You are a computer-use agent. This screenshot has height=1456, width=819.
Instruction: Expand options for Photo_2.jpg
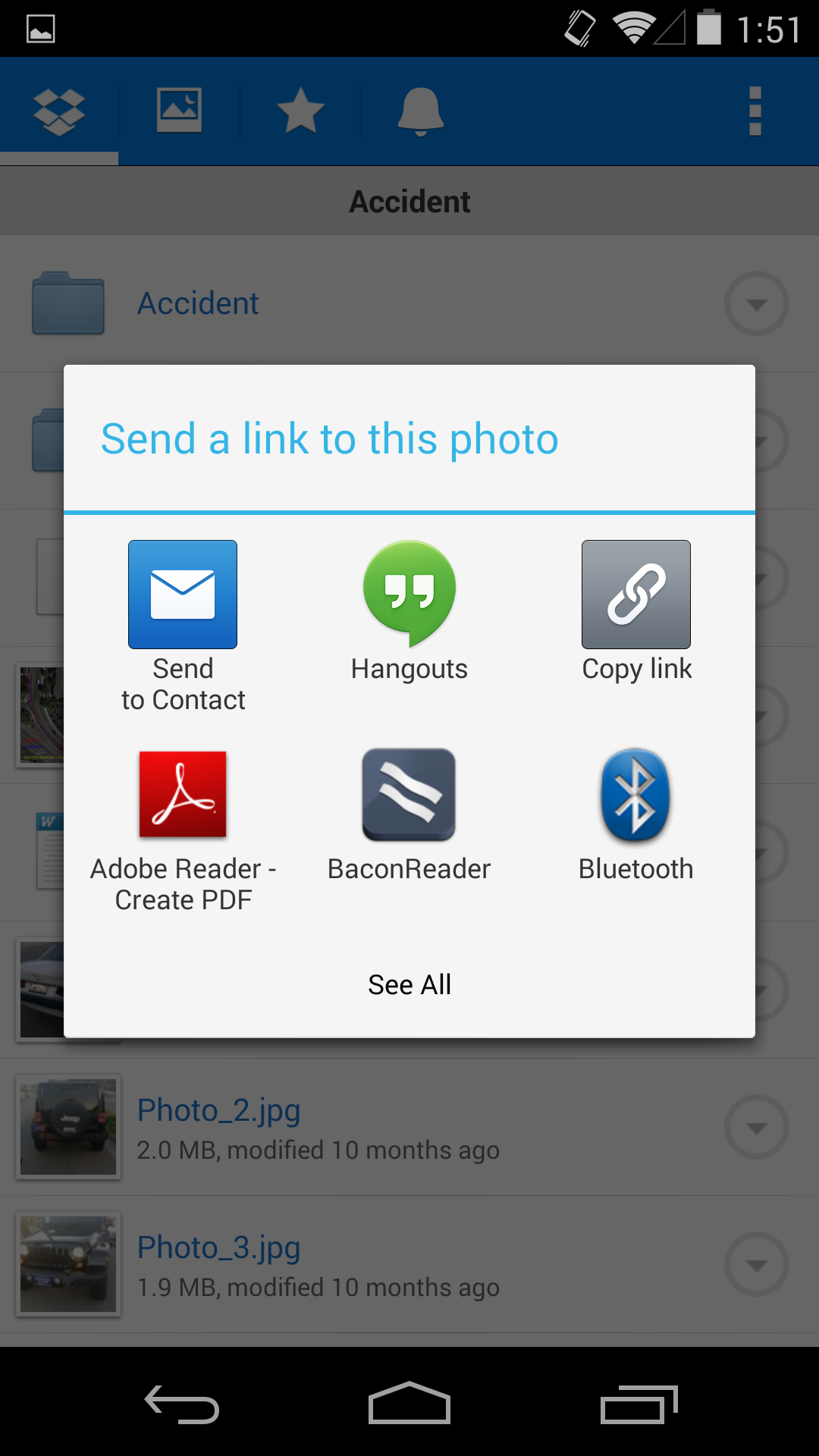(x=756, y=1128)
